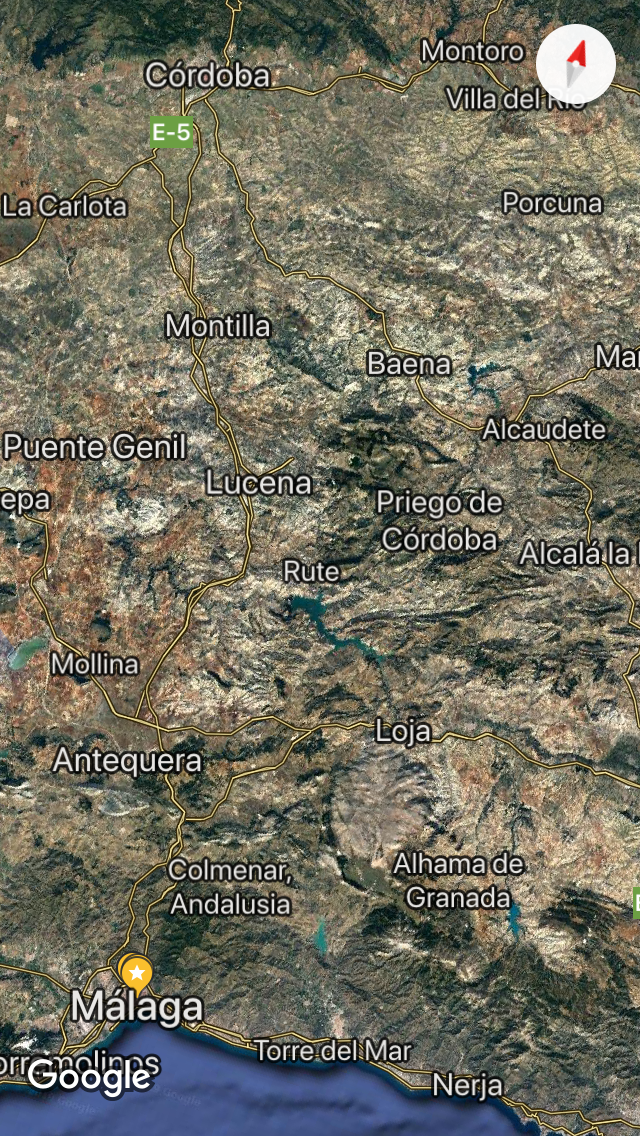Open Nerja place label on coast
Image resolution: width=640 pixels, height=1136 pixels.
coord(467,1084)
